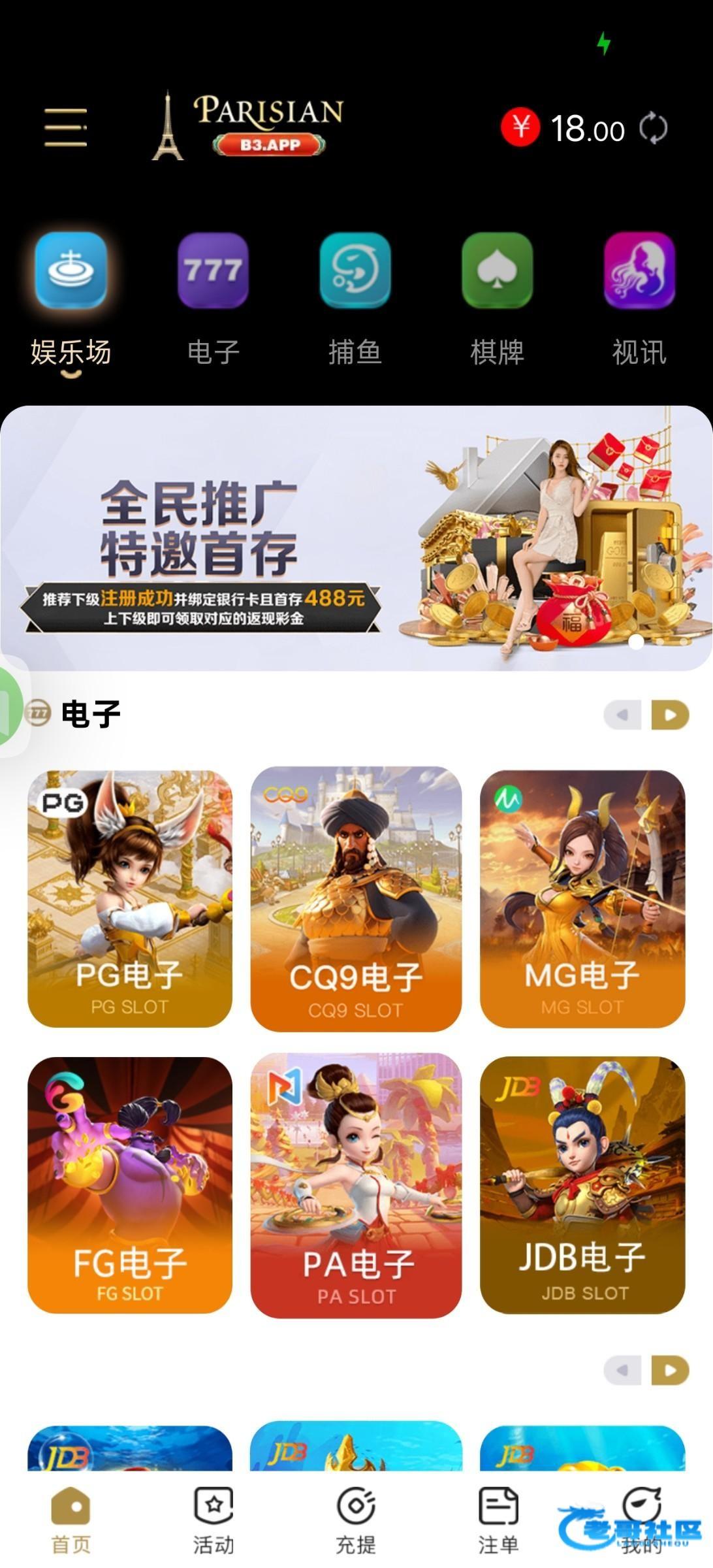Open PA电子 slot games
Image resolution: width=713 pixels, height=1568 pixels.
356,1184
